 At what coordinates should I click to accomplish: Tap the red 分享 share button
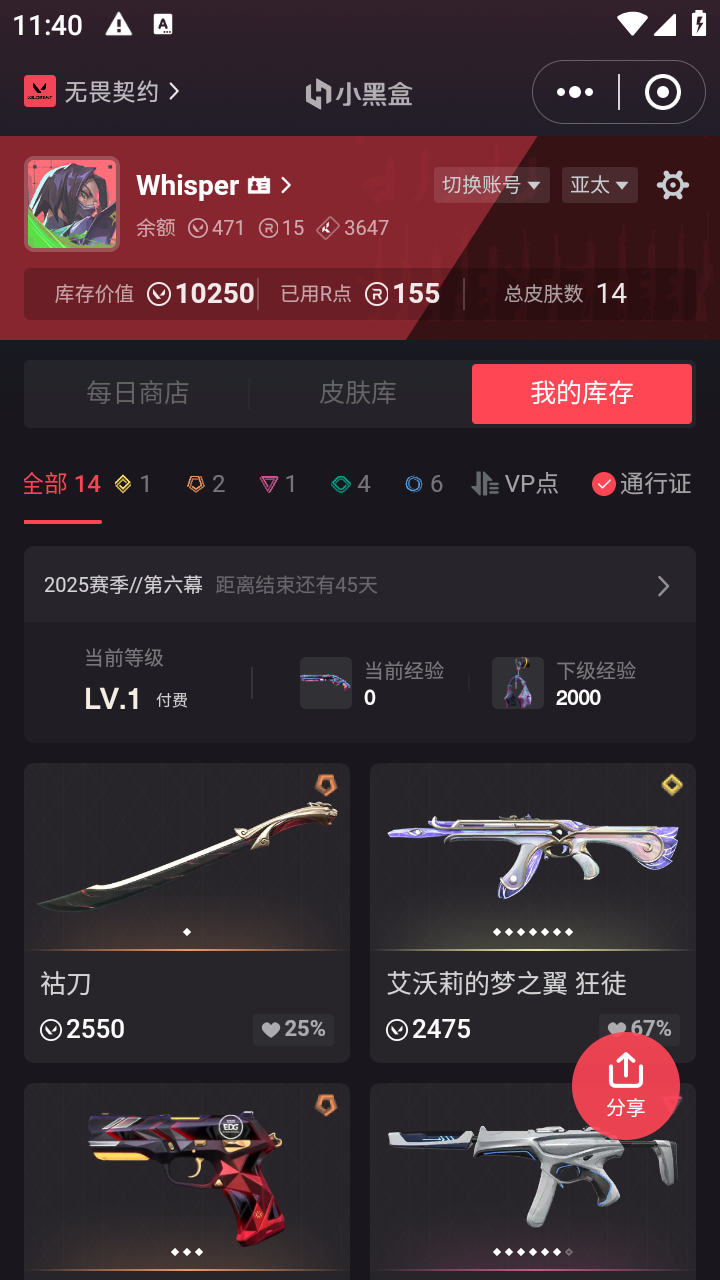click(x=625, y=1085)
